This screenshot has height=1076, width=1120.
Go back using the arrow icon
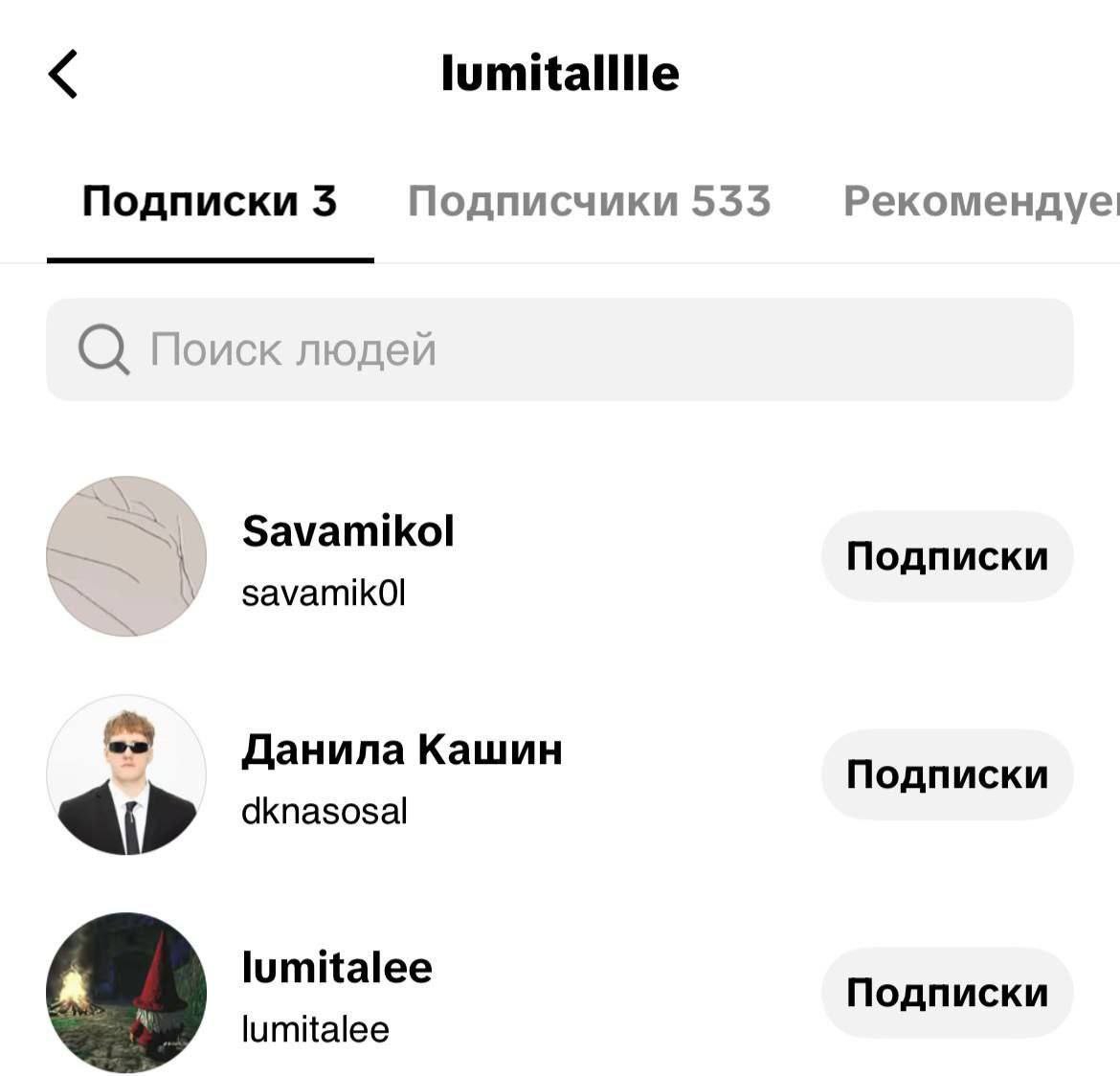63,75
